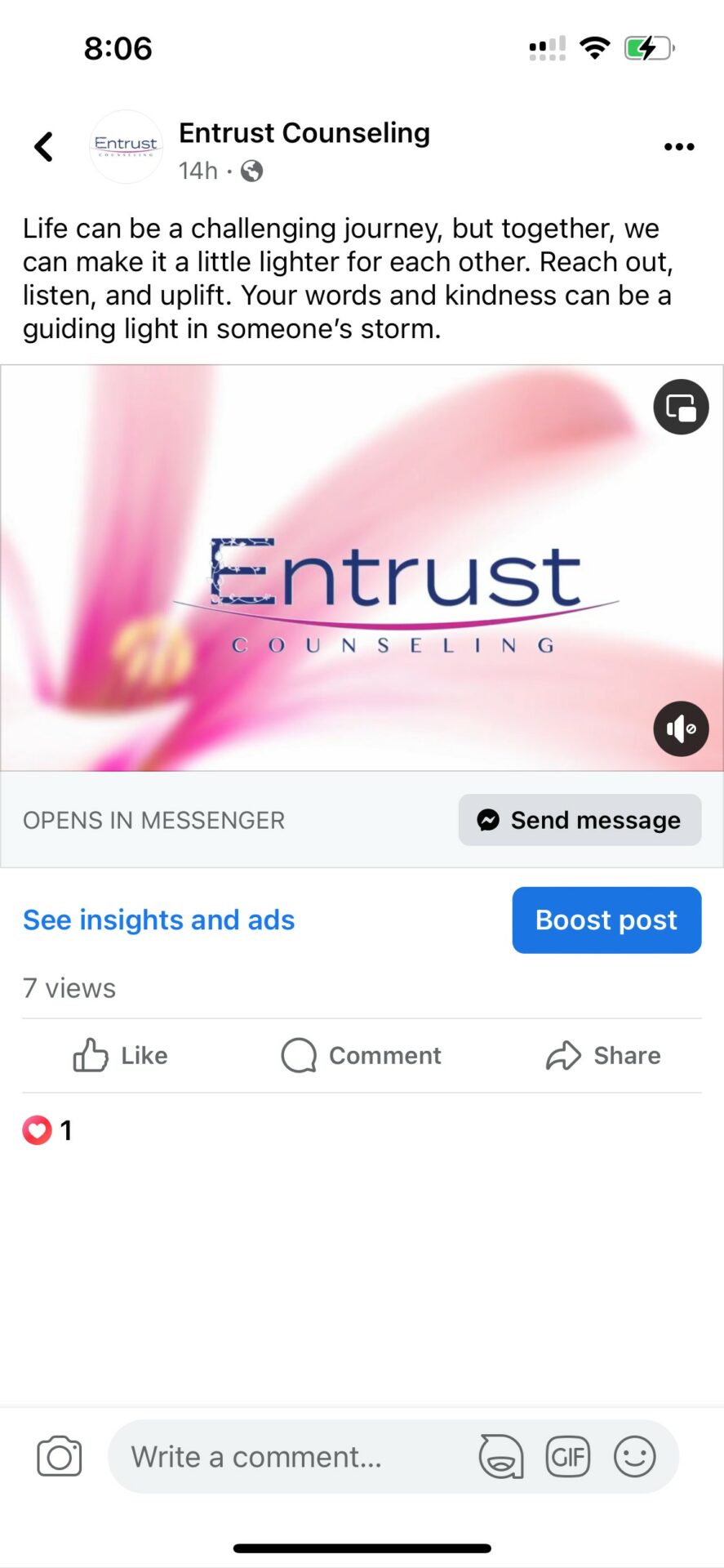The image size is (724, 1568).
Task: Unmute the video sound
Action: (x=681, y=728)
